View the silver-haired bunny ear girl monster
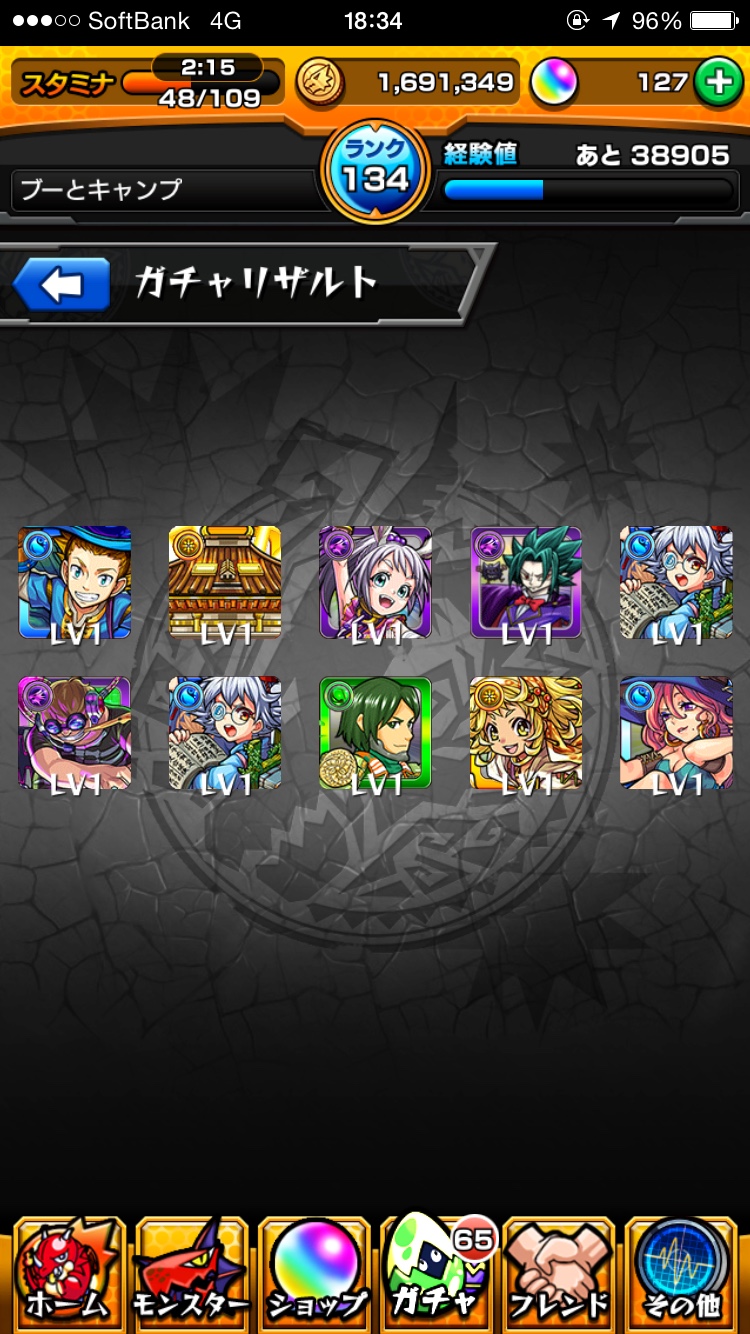Viewport: 750px width, 1334px height. click(375, 583)
